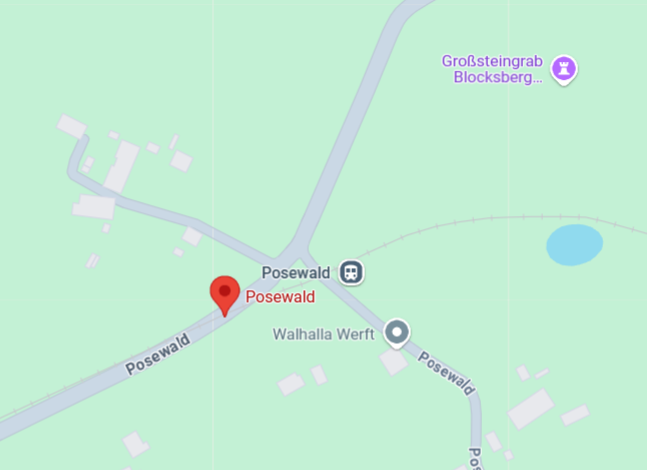Select the Walhalla Werft place marker
This screenshot has width=647, height=470.
(x=398, y=332)
